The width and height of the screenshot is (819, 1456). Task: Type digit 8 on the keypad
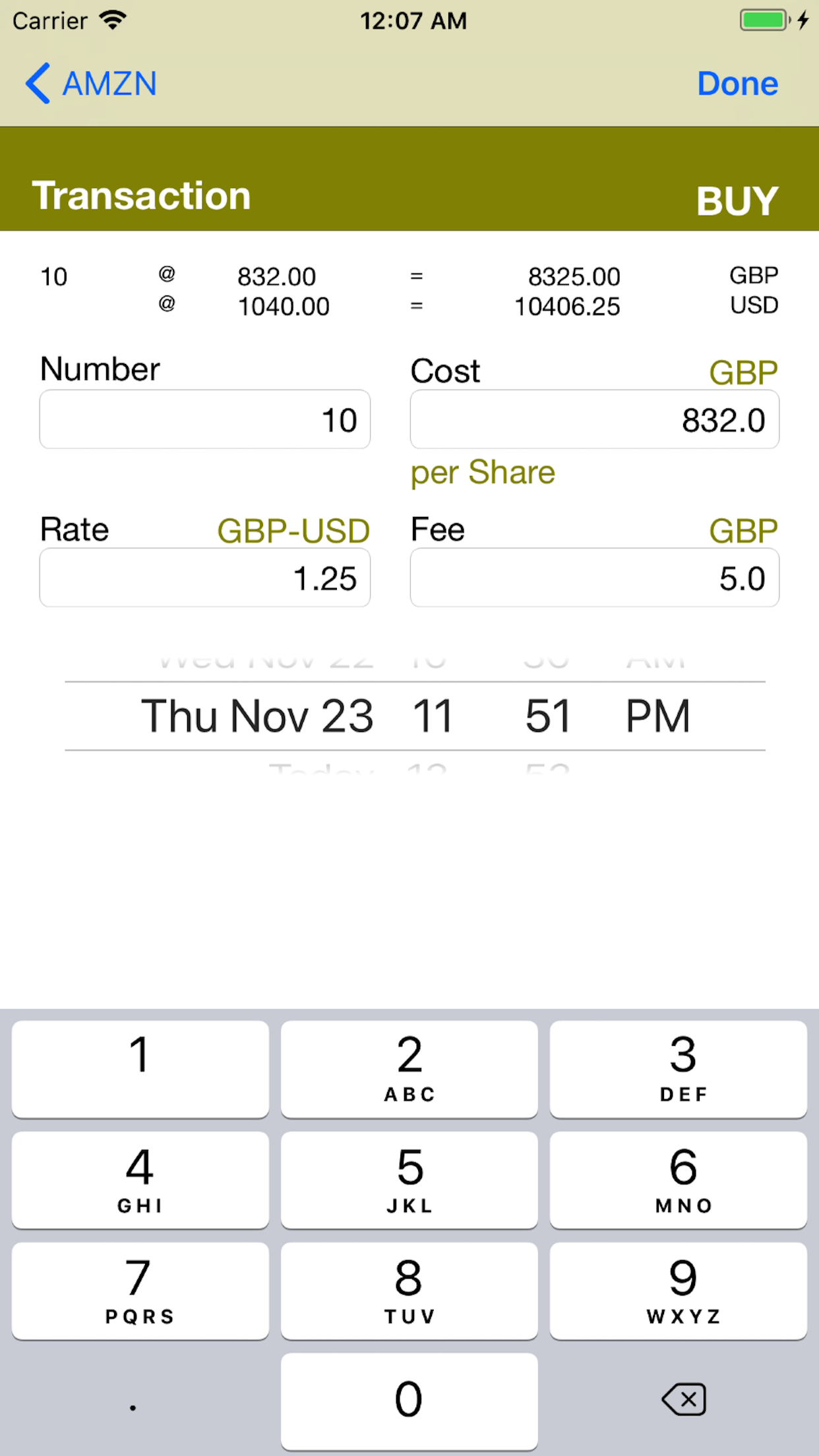coord(409,1291)
